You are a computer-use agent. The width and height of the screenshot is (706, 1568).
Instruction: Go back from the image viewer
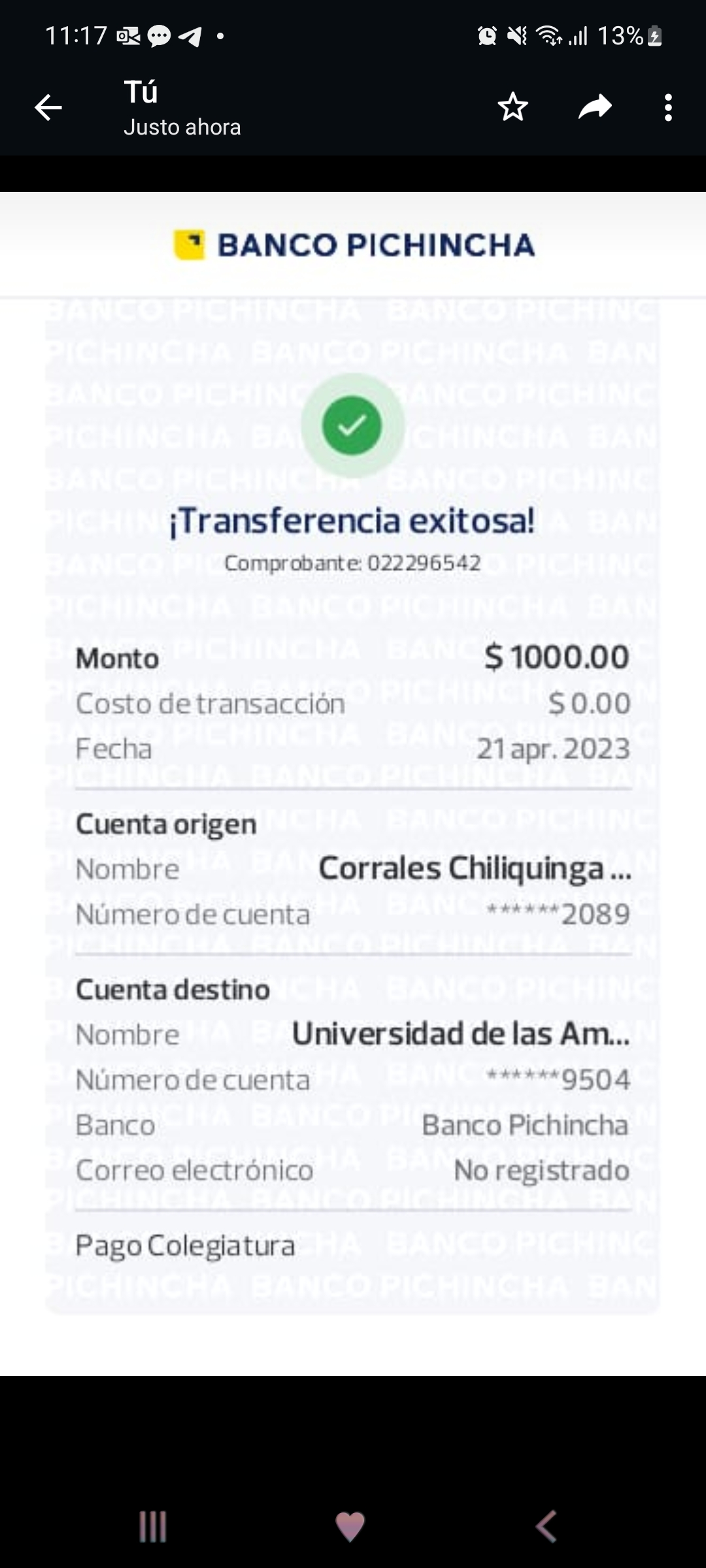48,108
